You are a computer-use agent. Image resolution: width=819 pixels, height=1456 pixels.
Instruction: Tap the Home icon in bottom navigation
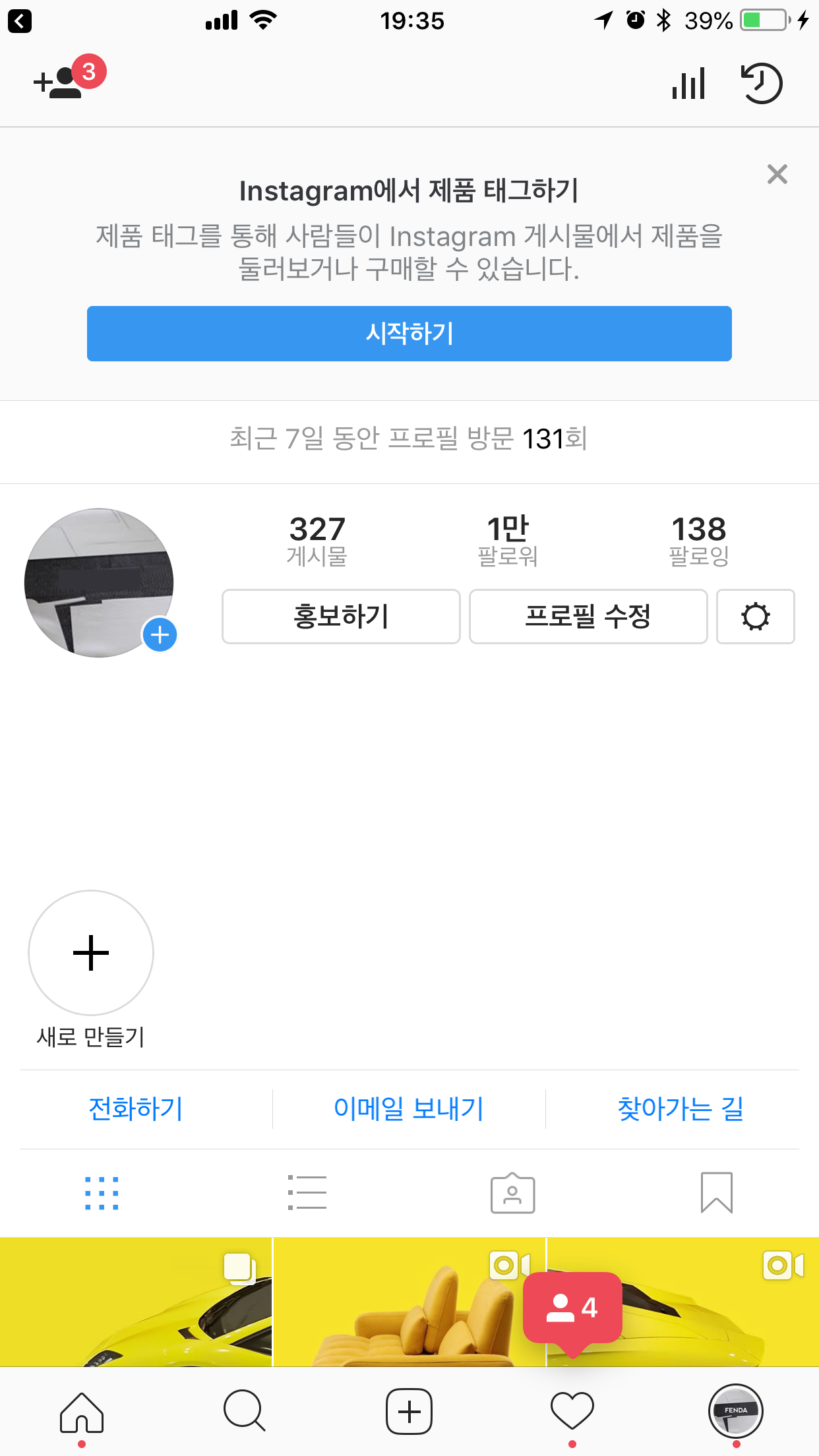pyautogui.click(x=82, y=1410)
